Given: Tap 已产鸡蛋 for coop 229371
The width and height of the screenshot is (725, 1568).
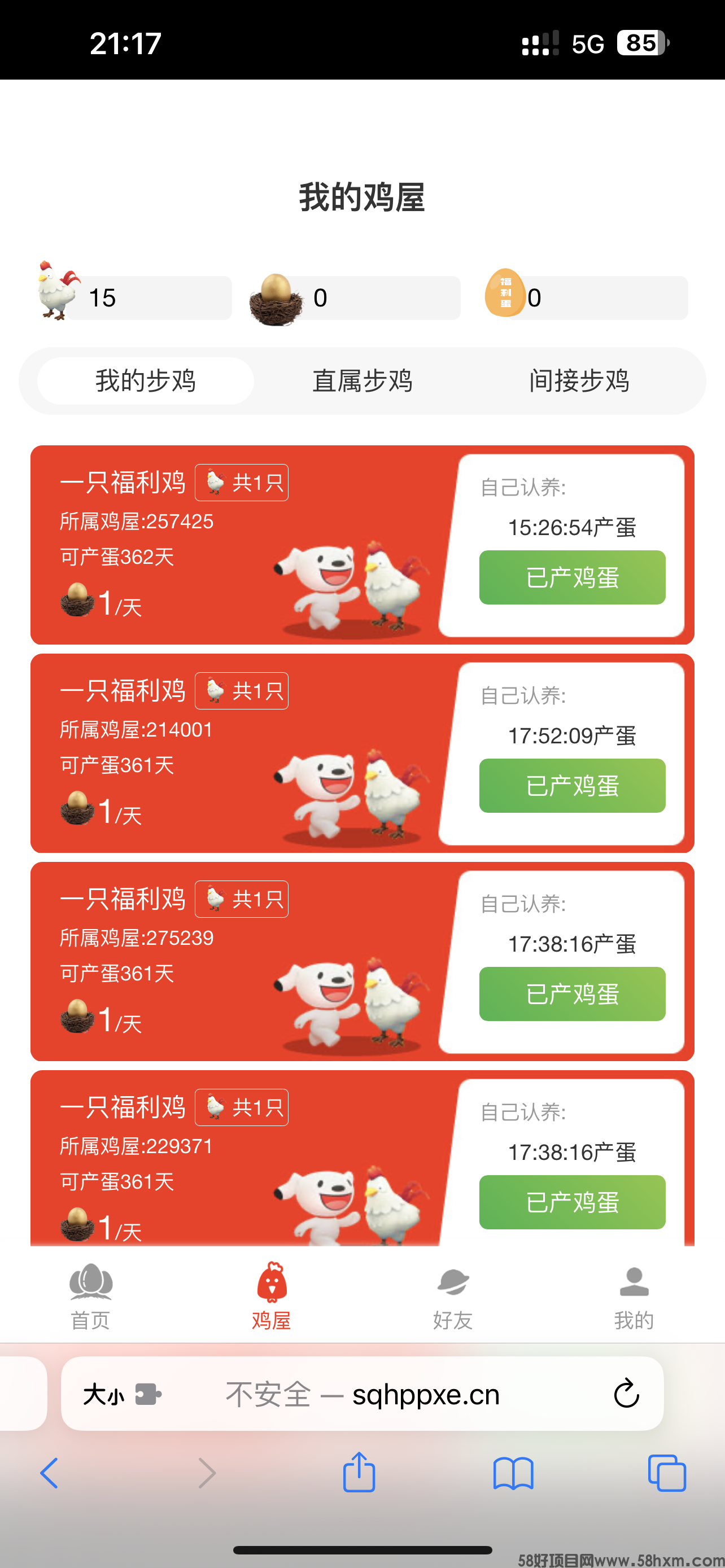Looking at the screenshot, I should (572, 1202).
